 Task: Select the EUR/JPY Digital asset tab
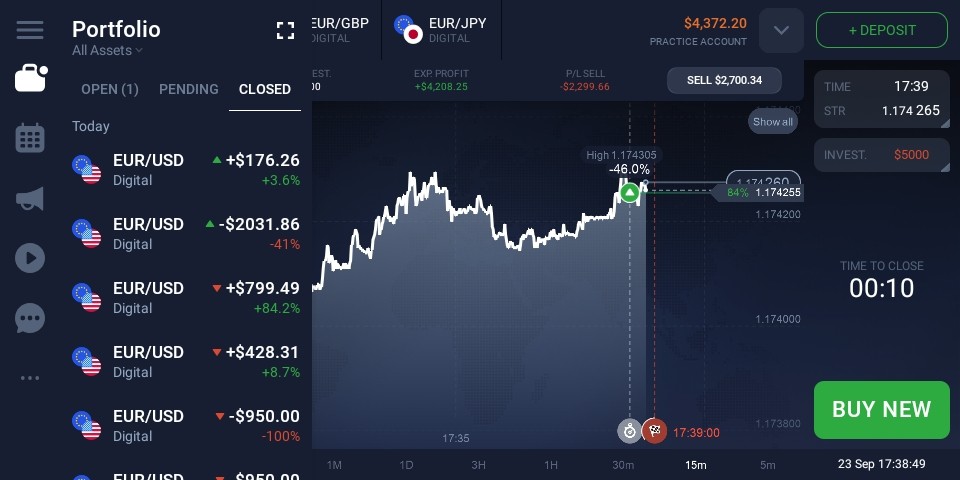(x=441, y=30)
